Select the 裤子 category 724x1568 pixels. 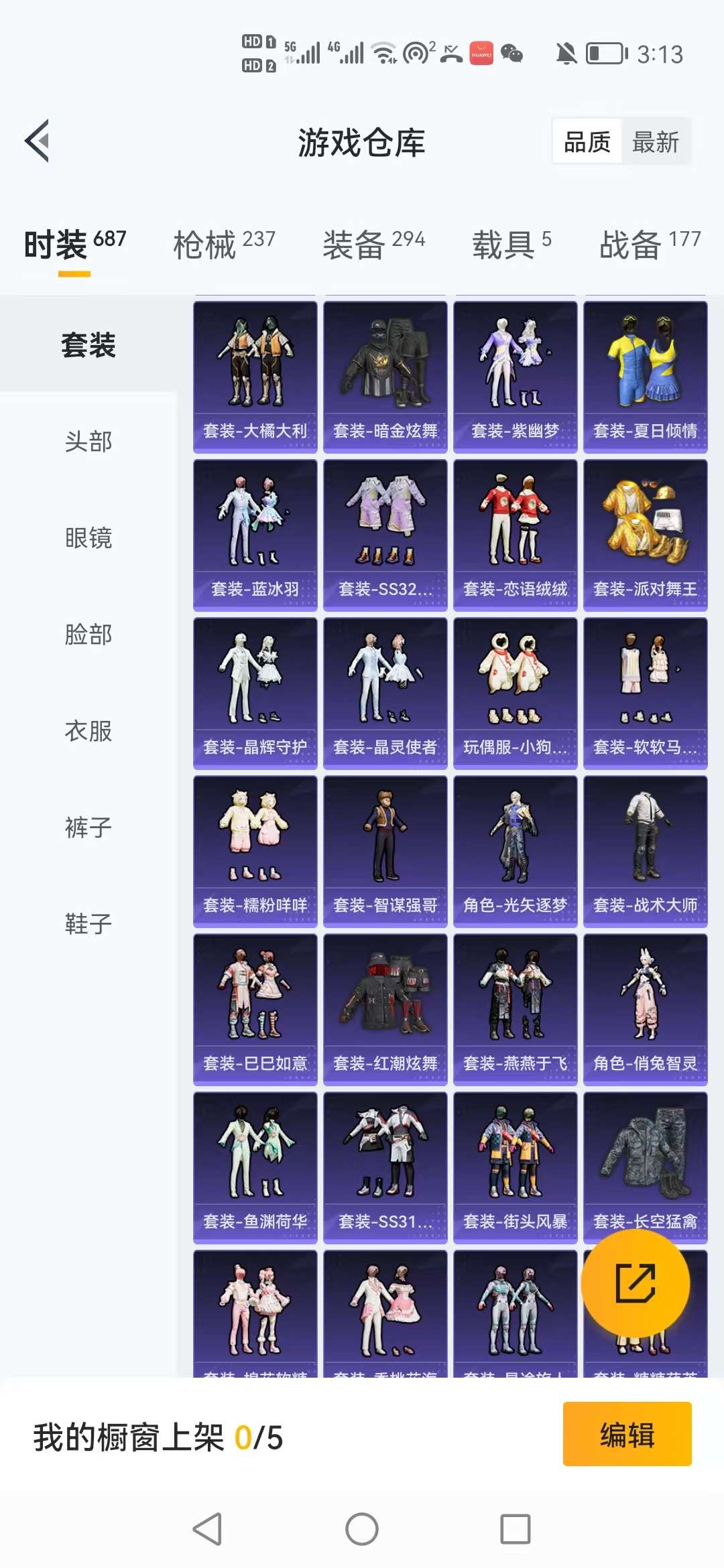tap(88, 828)
